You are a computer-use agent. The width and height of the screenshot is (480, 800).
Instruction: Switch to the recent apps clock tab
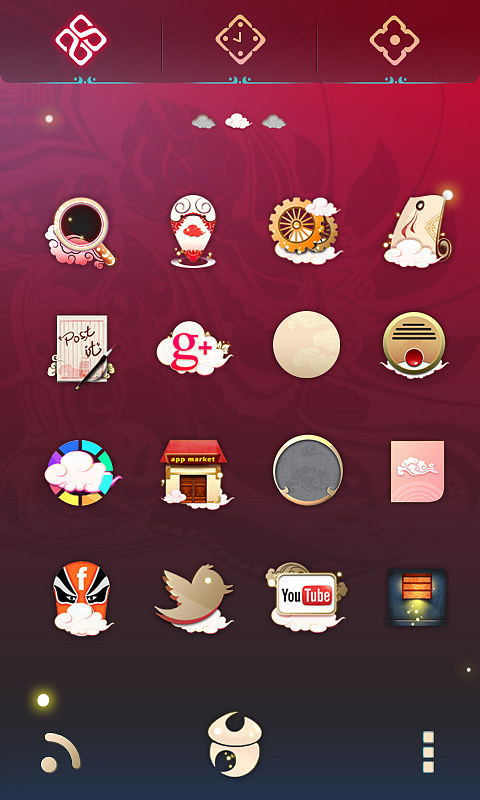coord(240,40)
